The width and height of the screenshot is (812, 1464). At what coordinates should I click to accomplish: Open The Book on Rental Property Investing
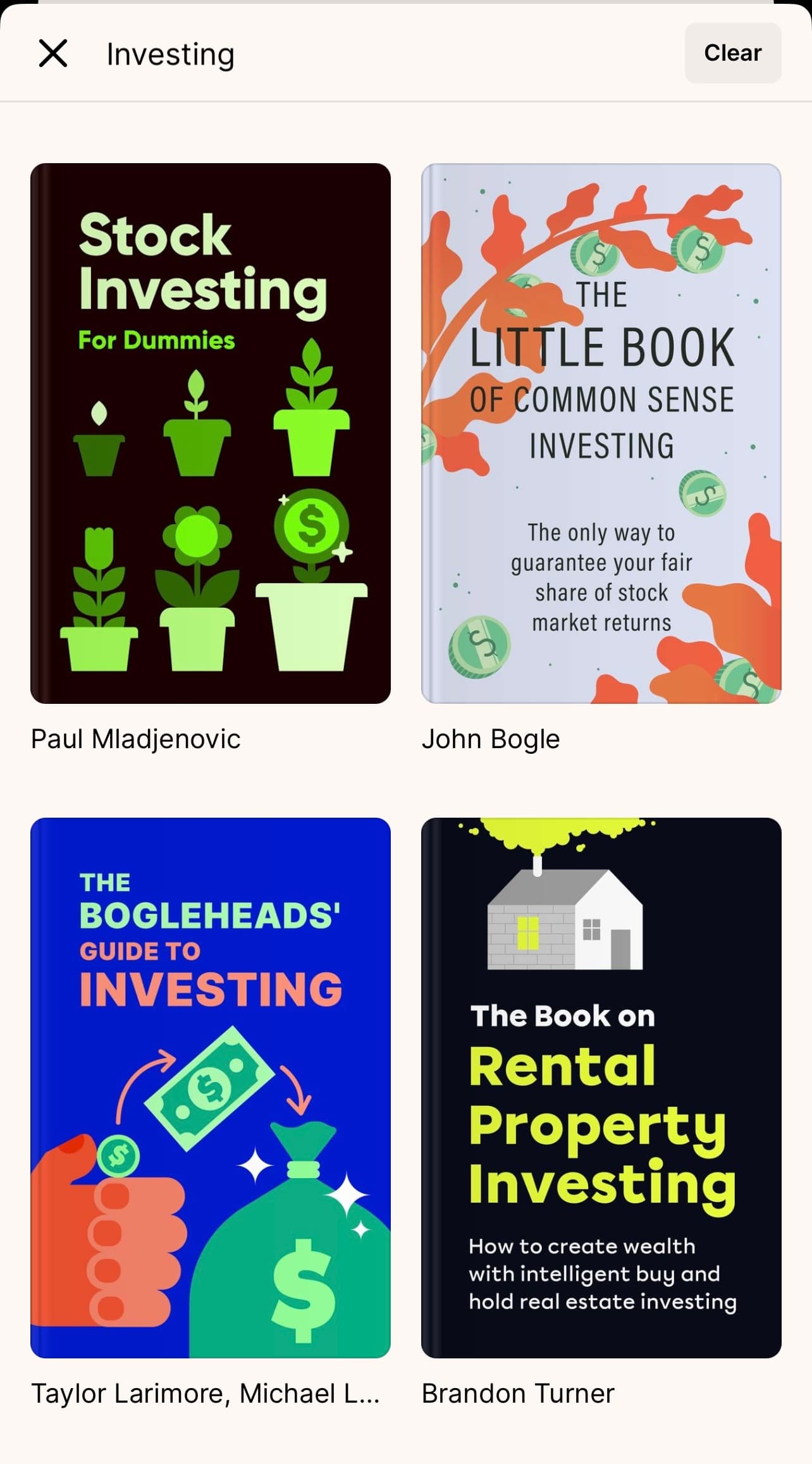[601, 1088]
